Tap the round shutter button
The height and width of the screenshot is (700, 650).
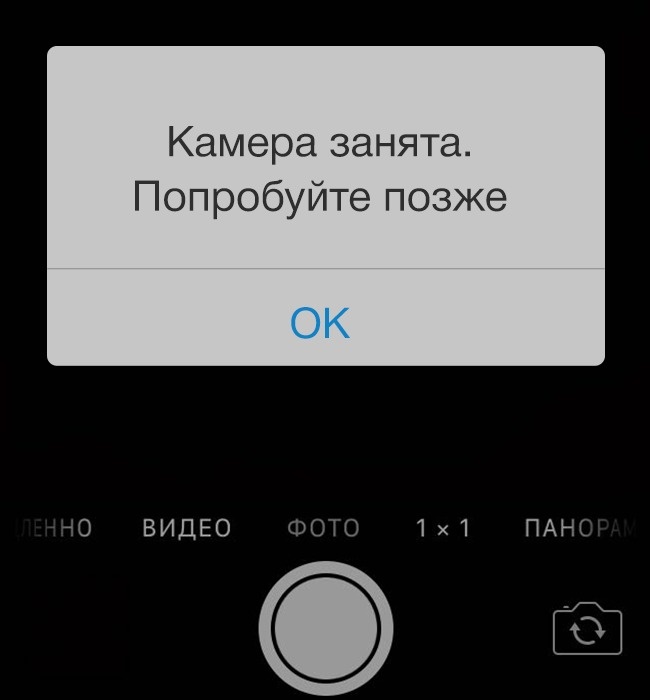tap(325, 629)
